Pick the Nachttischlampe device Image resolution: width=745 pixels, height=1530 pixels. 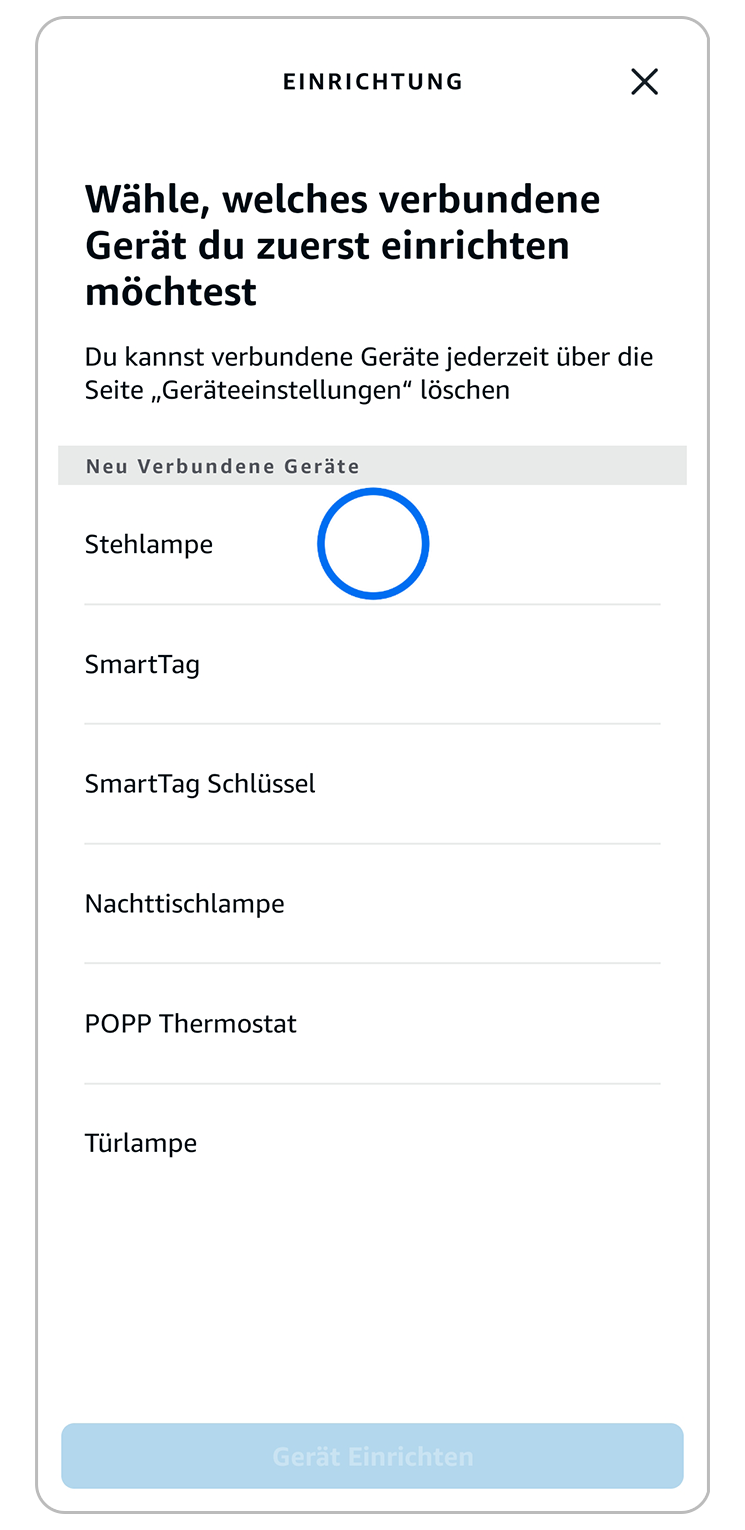tap(185, 904)
